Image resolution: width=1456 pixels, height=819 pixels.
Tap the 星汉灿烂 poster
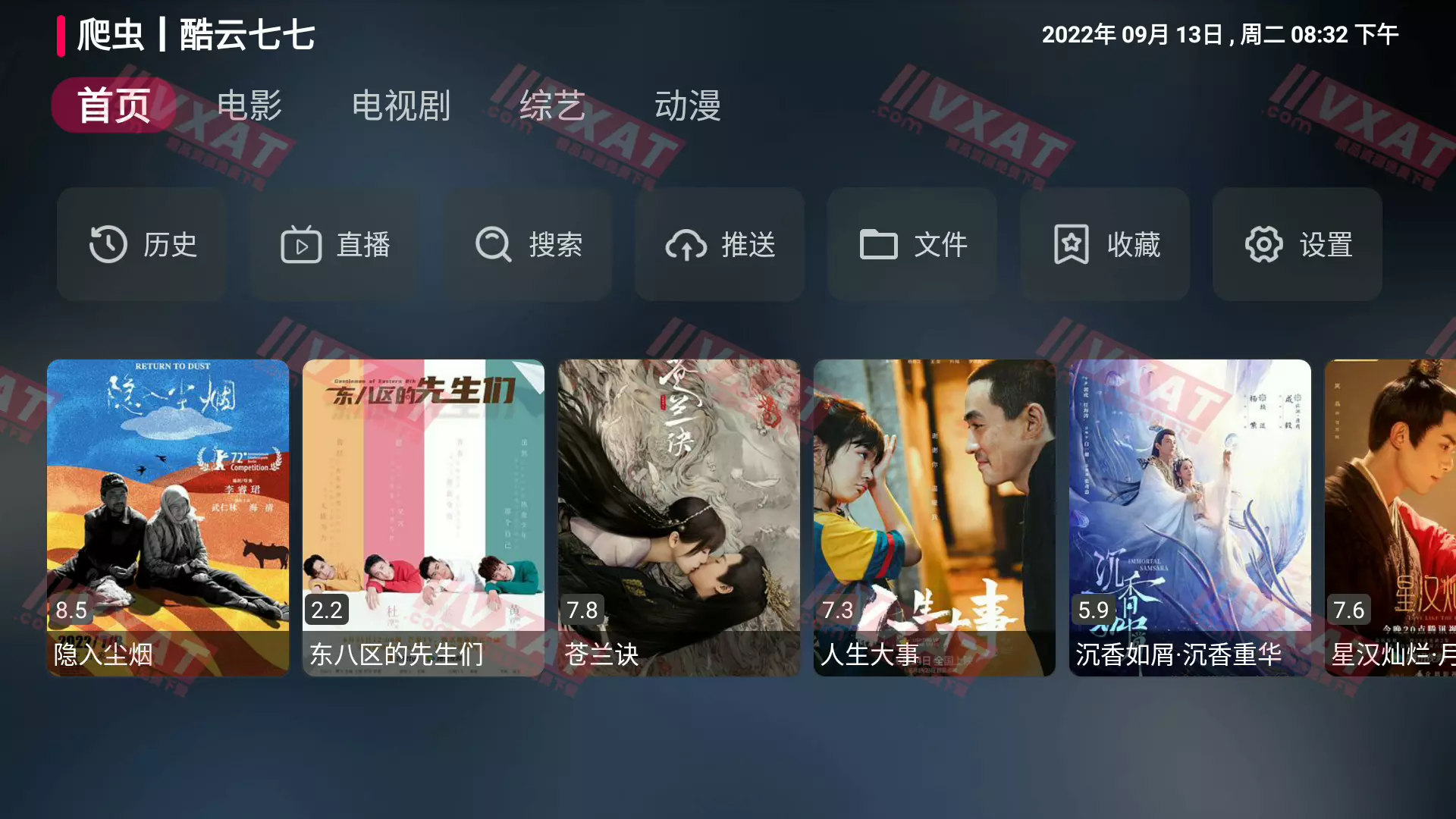pos(1391,517)
